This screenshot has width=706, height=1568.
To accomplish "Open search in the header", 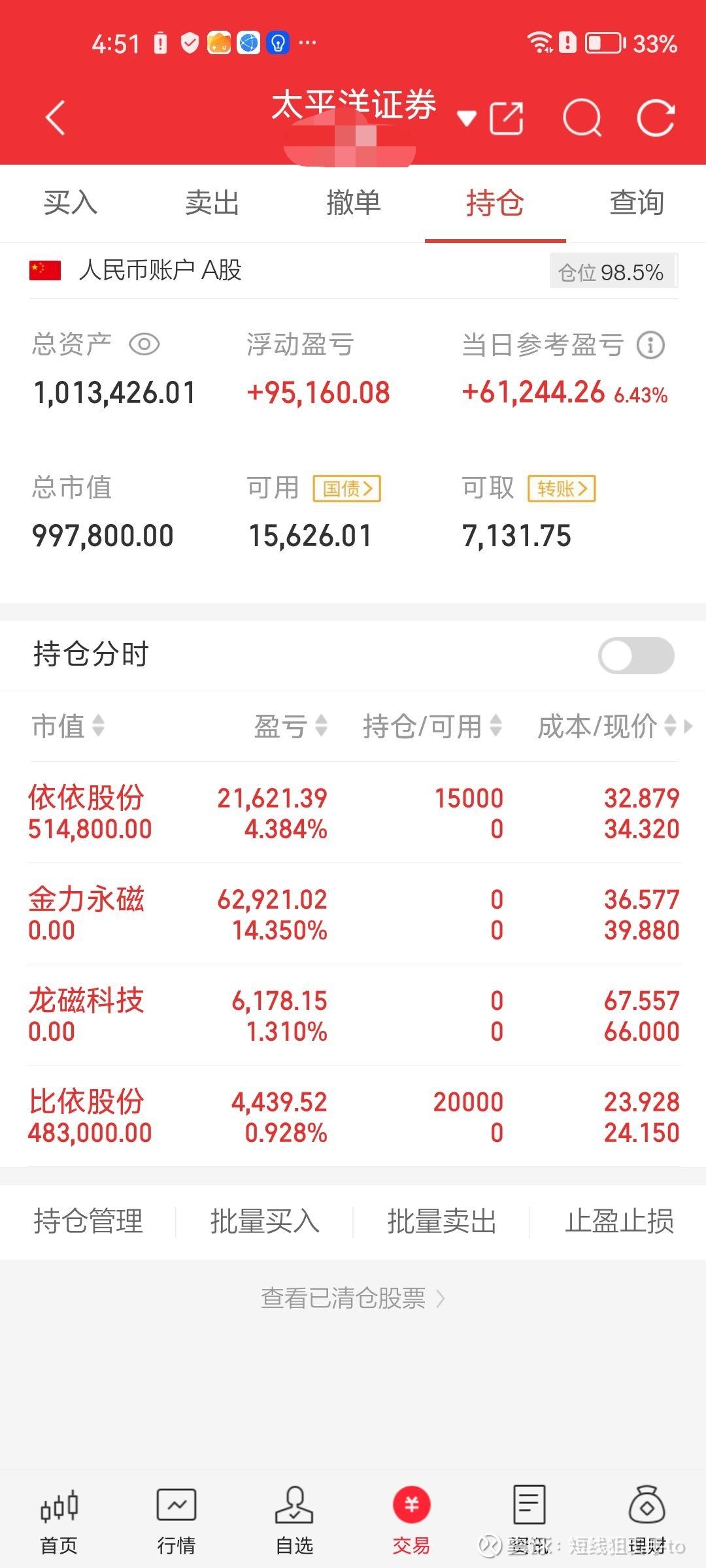I will click(x=582, y=118).
